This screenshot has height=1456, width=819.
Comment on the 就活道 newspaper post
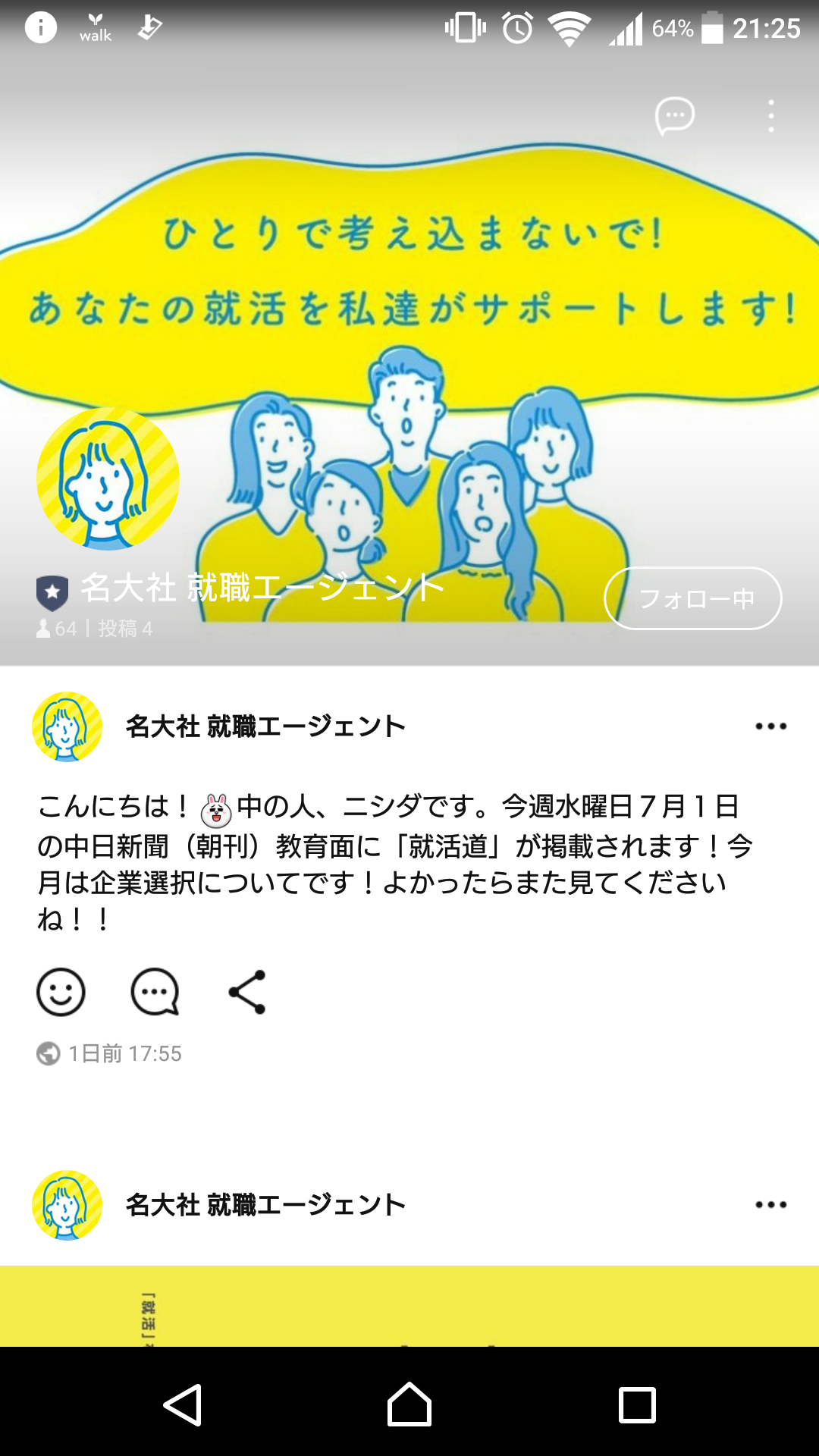click(x=155, y=992)
